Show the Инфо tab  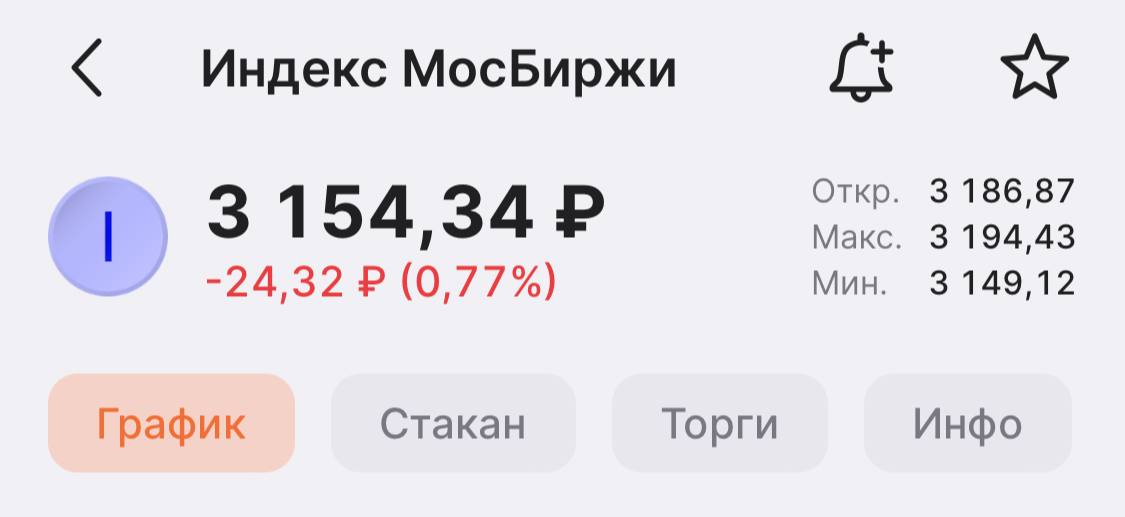(967, 424)
